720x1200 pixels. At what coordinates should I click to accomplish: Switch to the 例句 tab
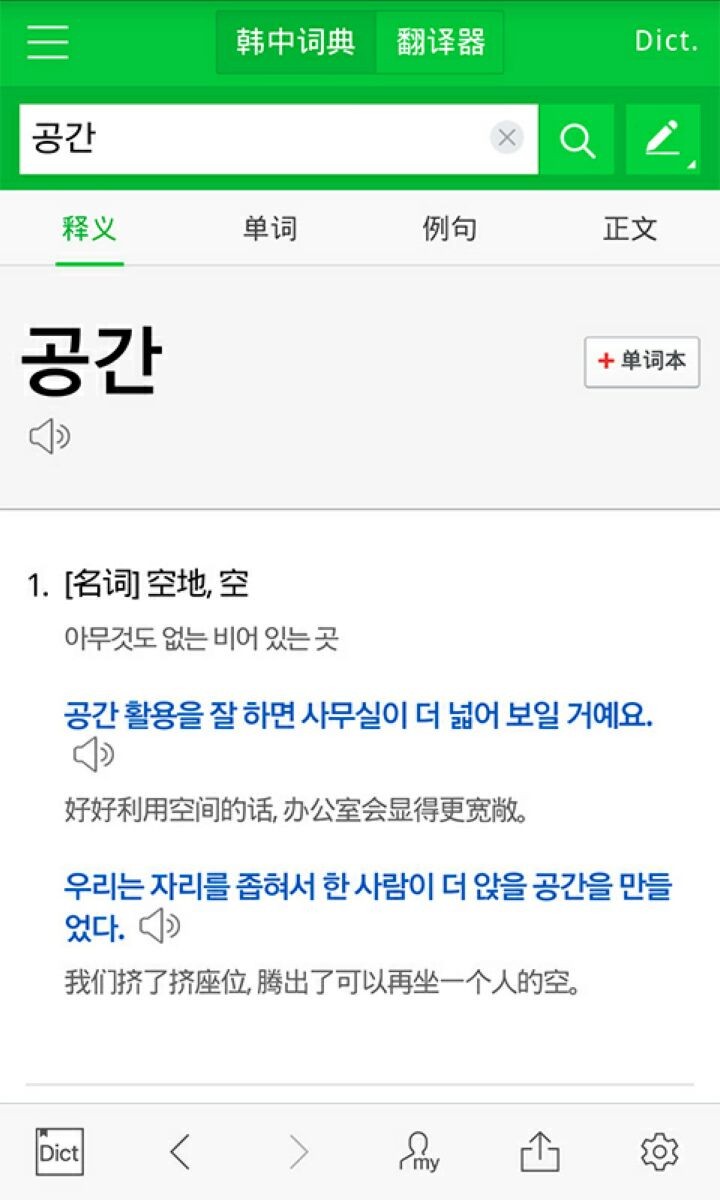tap(450, 229)
